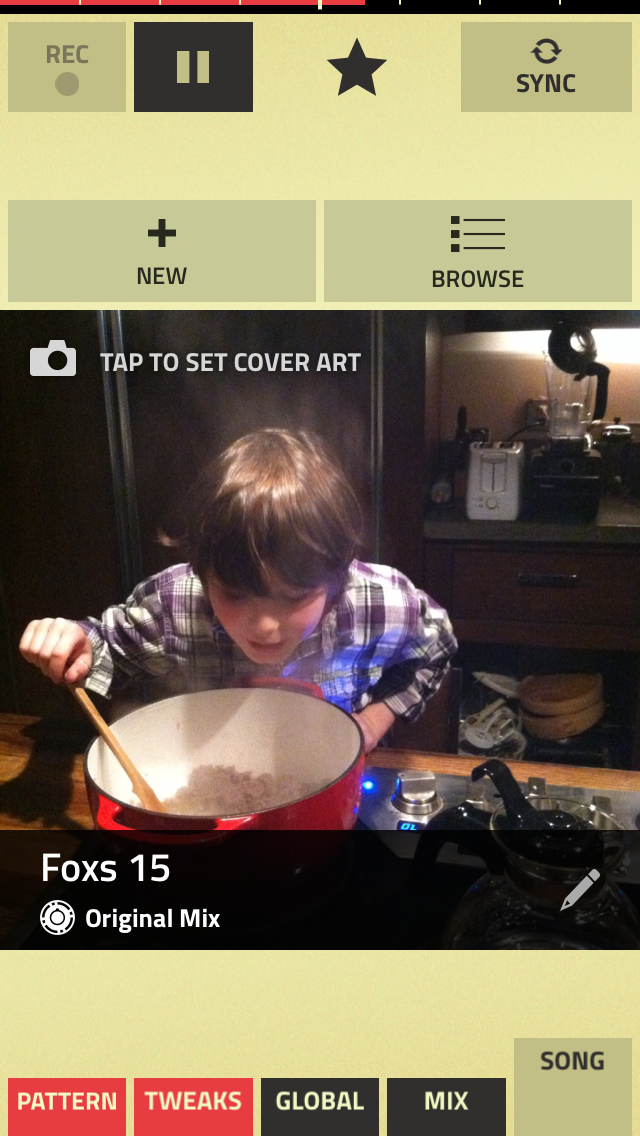Switch to the TWEAKS tab
Screen dimensions: 640x1136
(x=193, y=1102)
